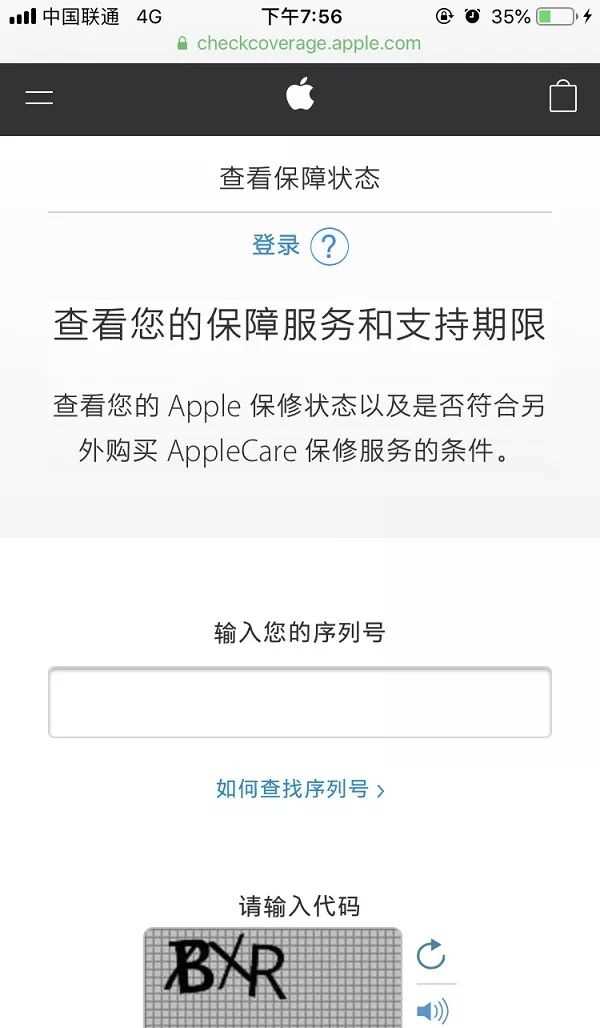Focus the serial number input field

pyautogui.click(x=300, y=702)
